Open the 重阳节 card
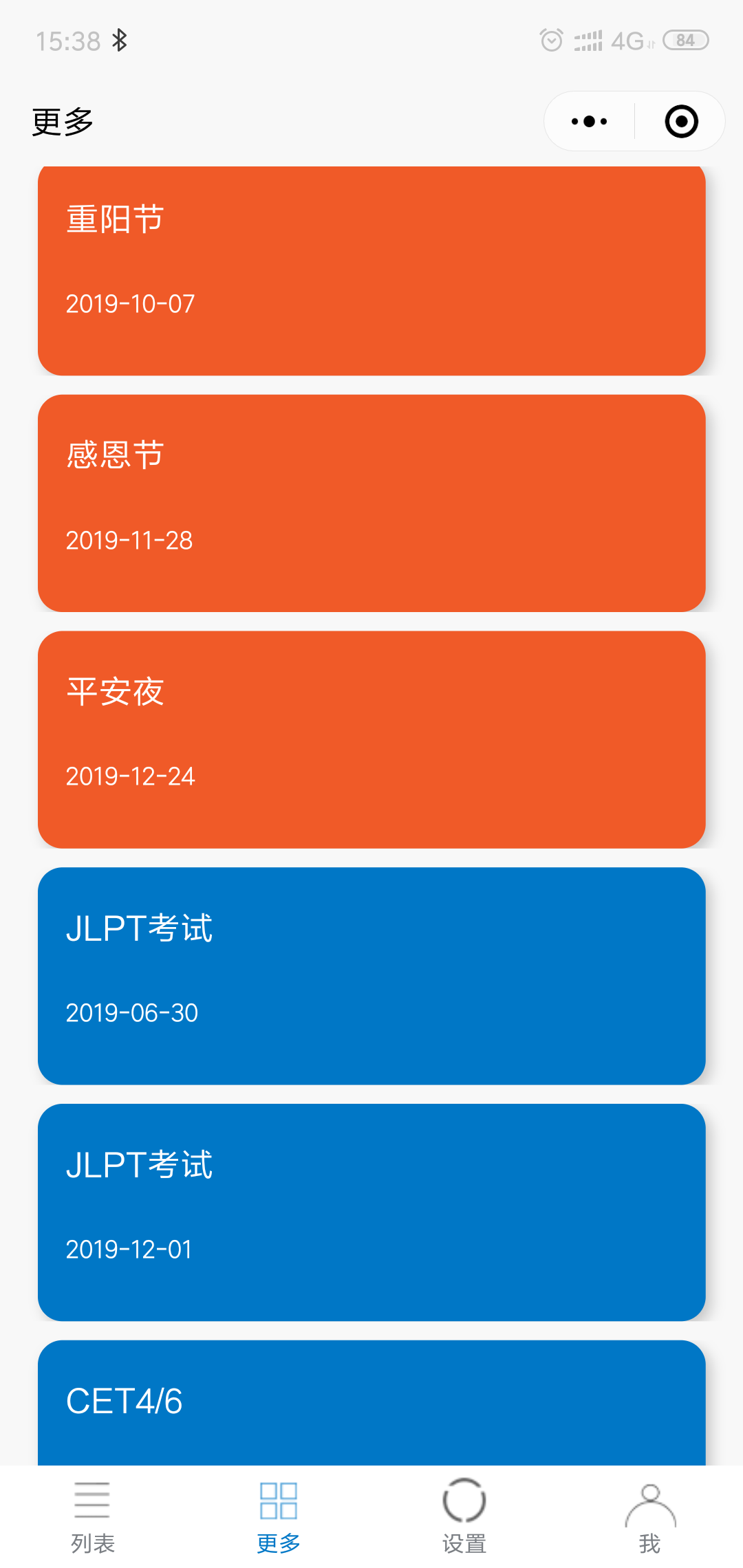Screen dimensions: 743x1568 tap(371, 271)
